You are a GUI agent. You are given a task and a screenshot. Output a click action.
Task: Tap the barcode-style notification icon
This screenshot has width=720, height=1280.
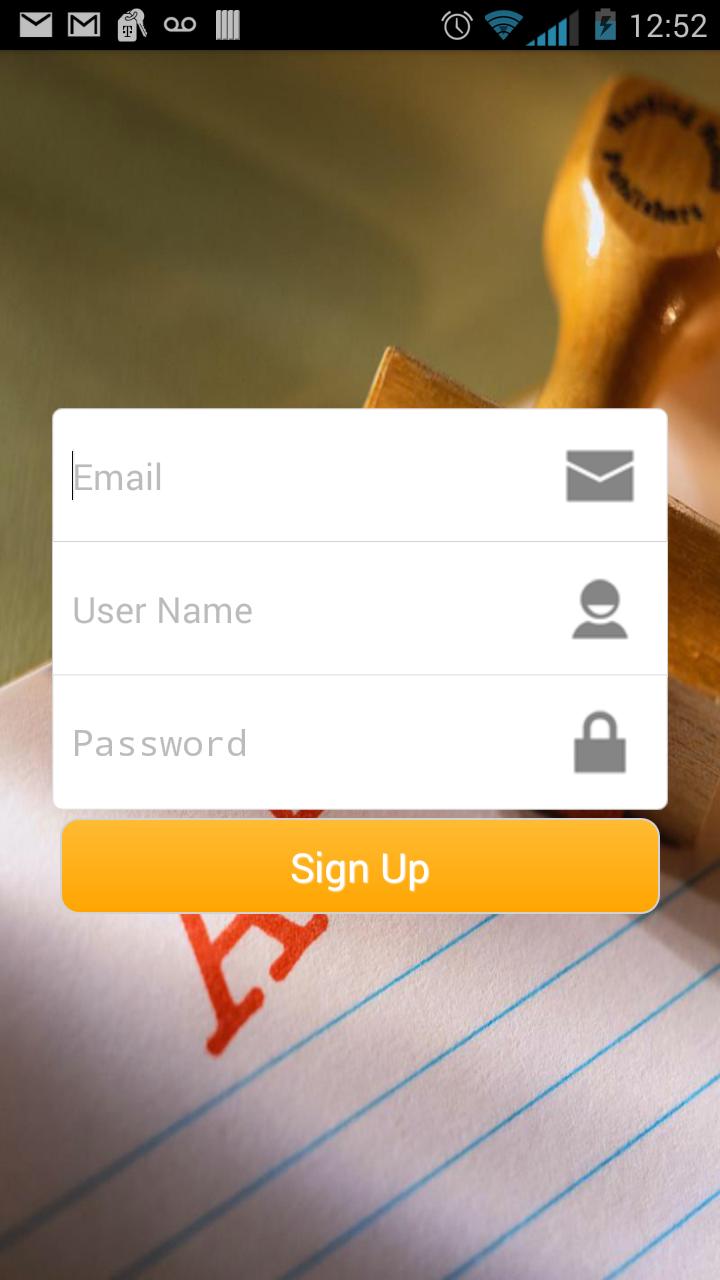[228, 24]
